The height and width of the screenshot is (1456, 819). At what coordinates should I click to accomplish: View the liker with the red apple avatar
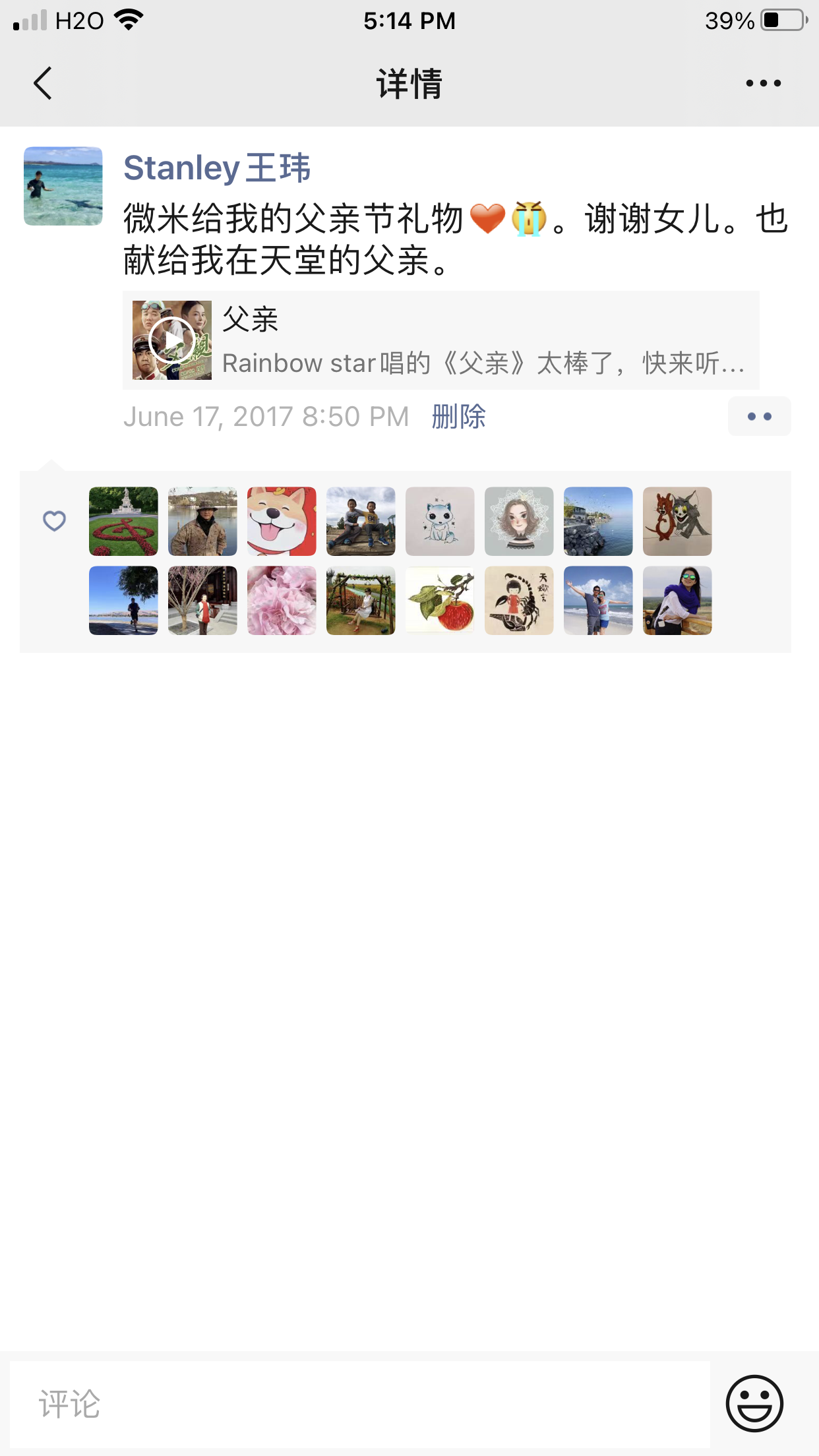(440, 601)
